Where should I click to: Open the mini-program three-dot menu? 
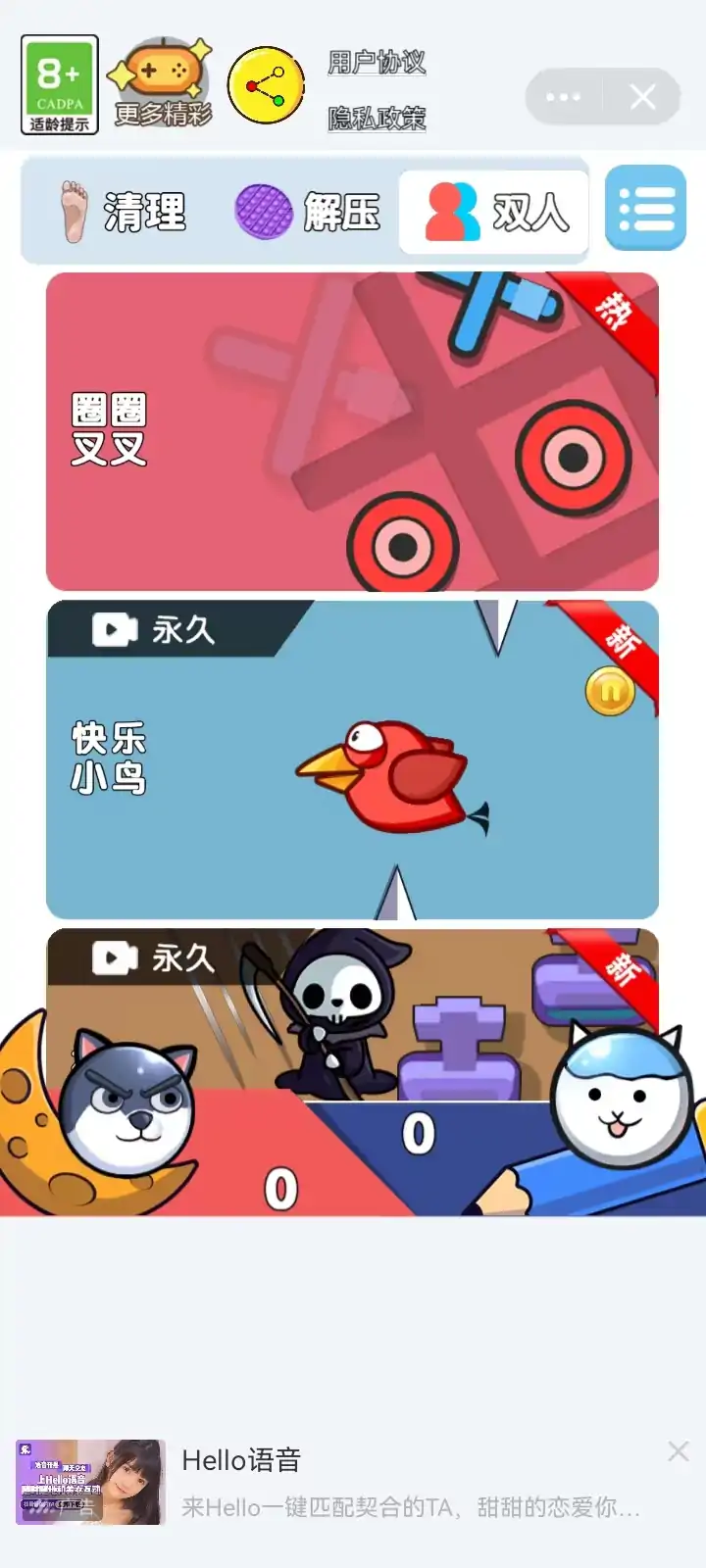[563, 97]
